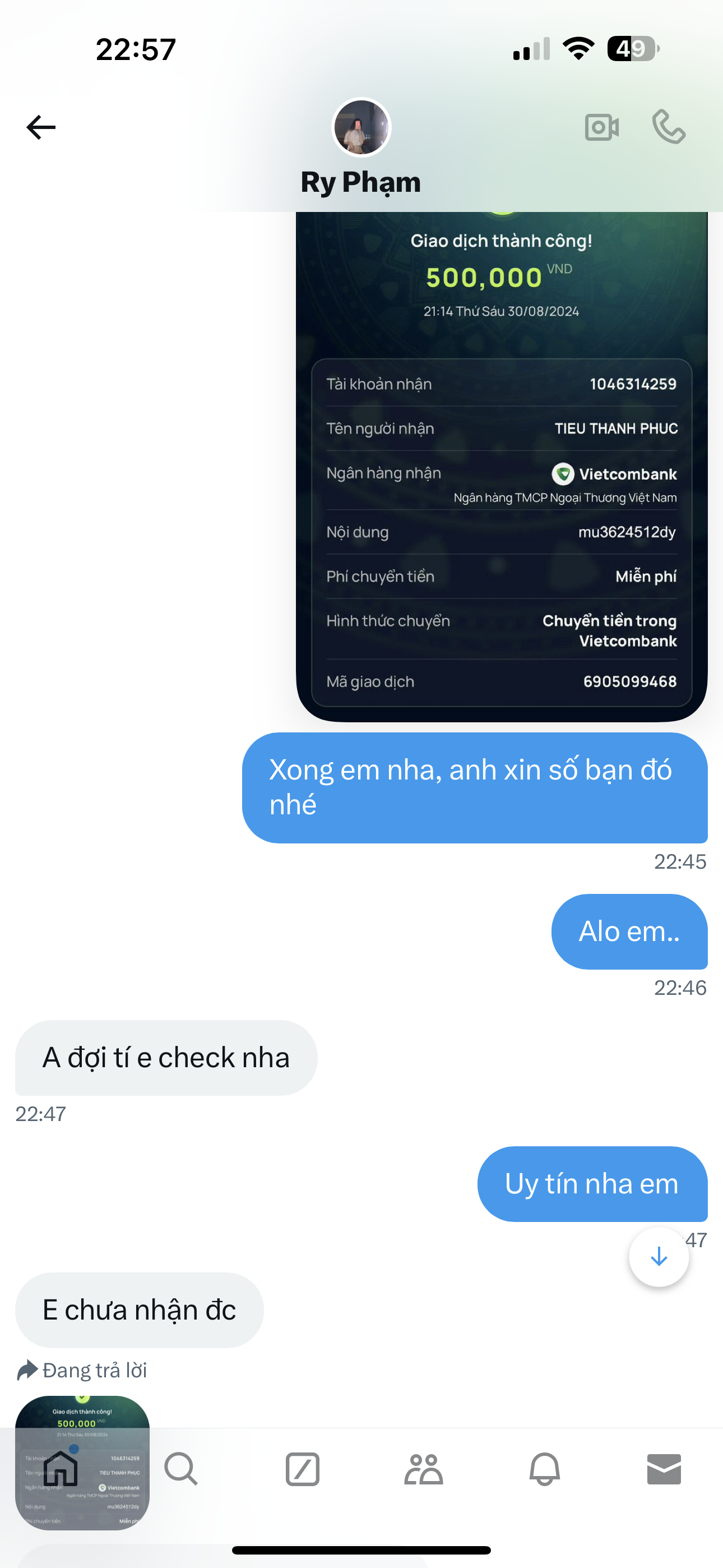Start a voice call with Ry Phạm
723x1568 pixels.
668,127
